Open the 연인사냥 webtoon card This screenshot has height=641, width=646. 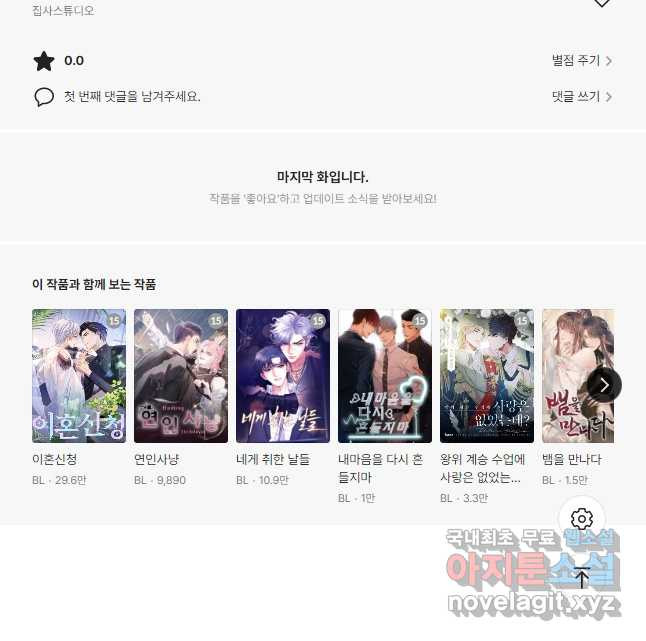click(181, 376)
